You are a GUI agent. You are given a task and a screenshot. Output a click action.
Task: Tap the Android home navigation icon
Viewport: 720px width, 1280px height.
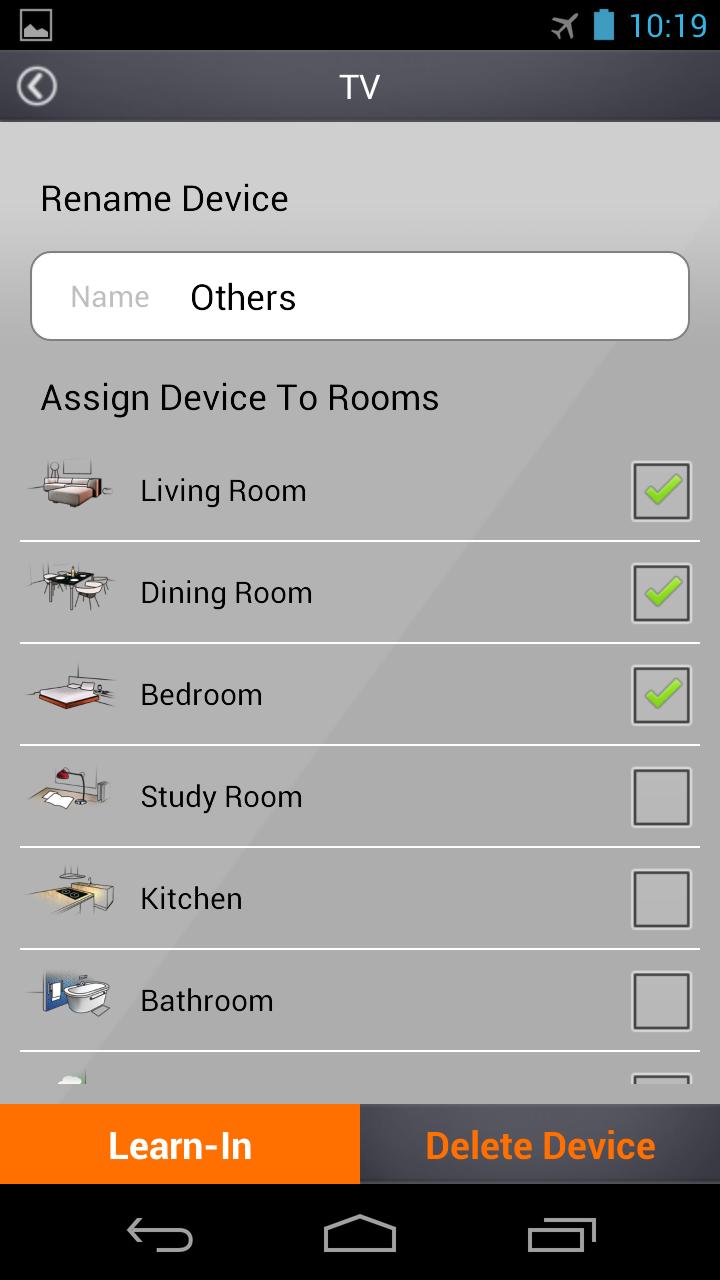[359, 1236]
